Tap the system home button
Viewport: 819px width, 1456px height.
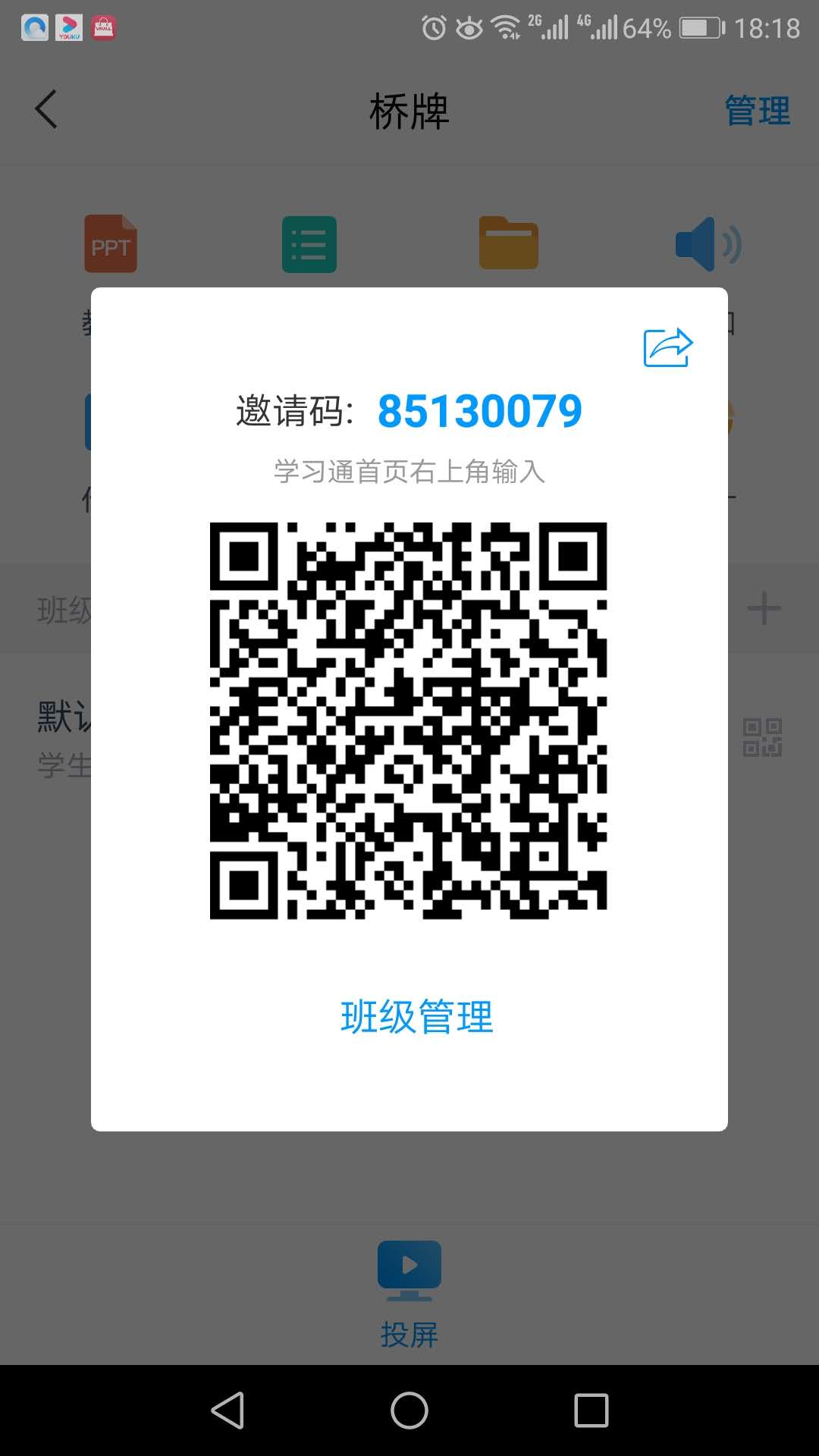pyautogui.click(x=409, y=1410)
